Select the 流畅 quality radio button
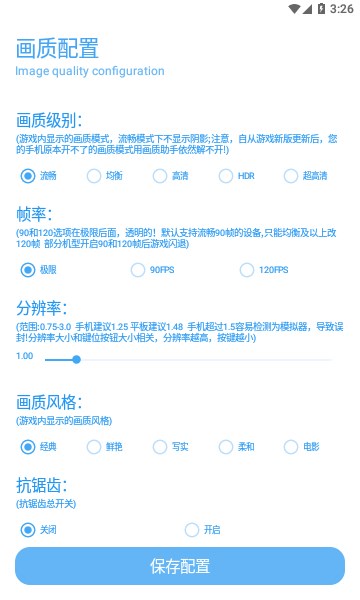This screenshot has width=360, height=600. [x=38, y=176]
